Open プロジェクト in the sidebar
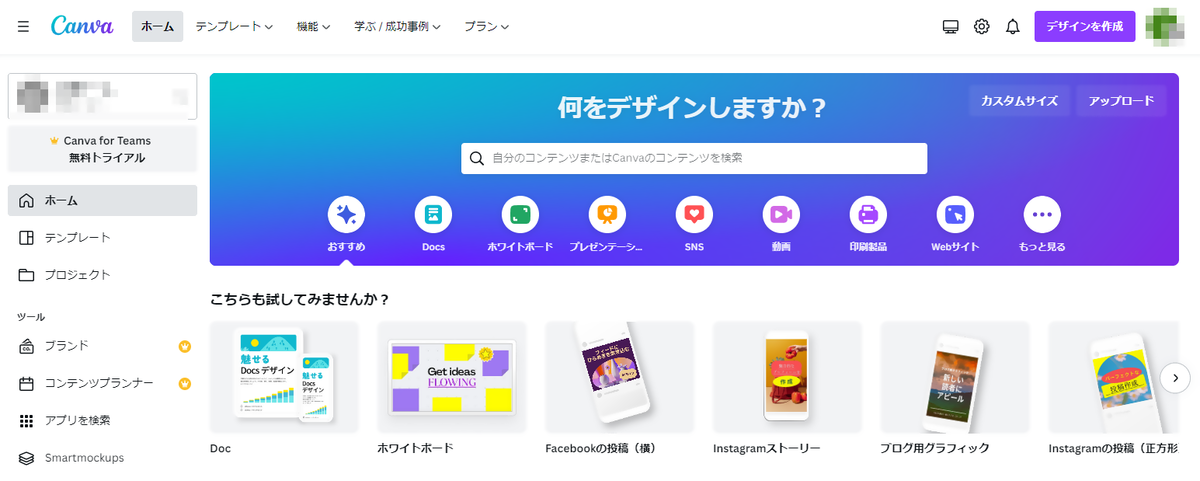This screenshot has height=481, width=1200. (x=77, y=274)
